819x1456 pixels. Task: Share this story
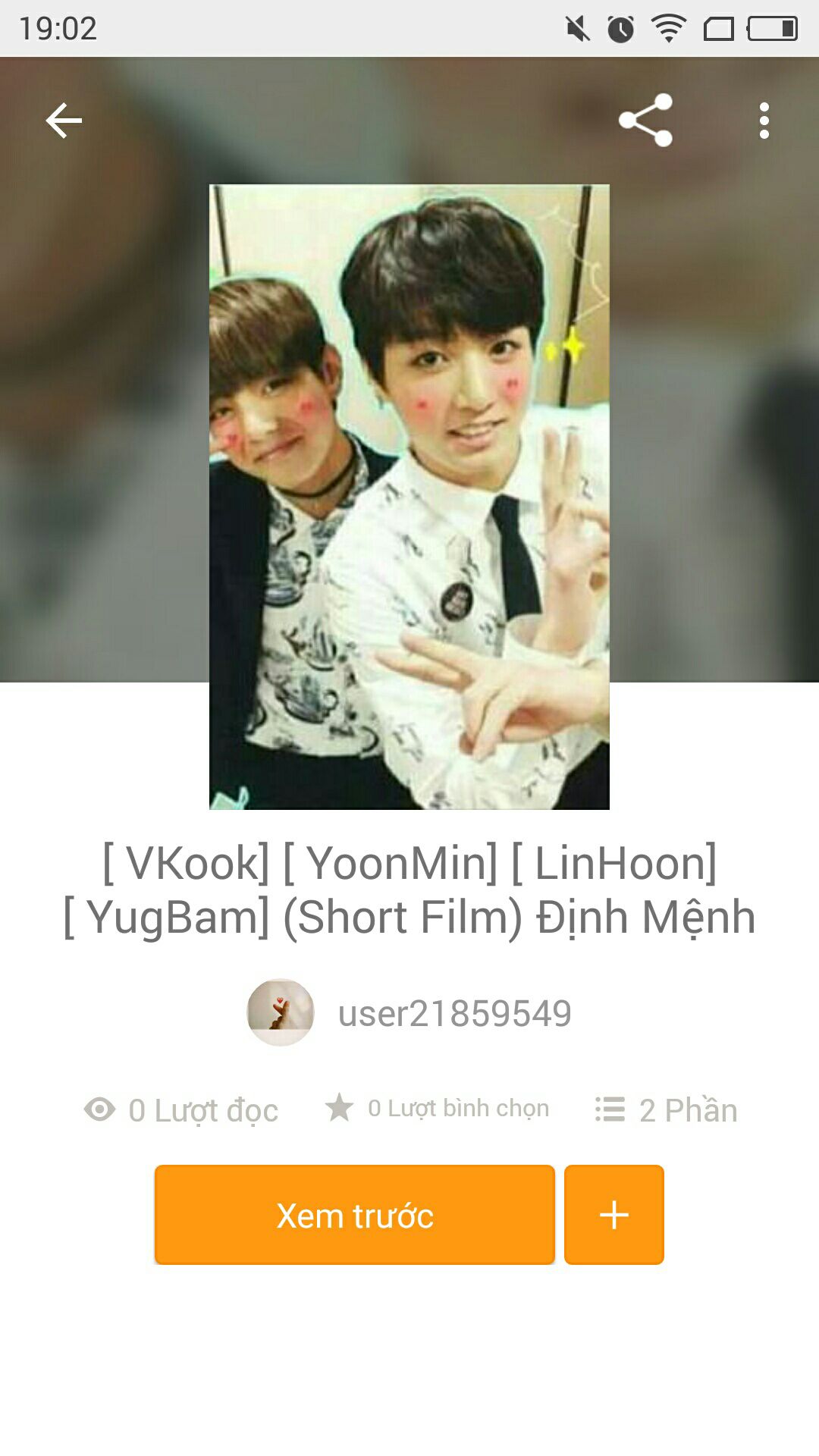click(645, 120)
